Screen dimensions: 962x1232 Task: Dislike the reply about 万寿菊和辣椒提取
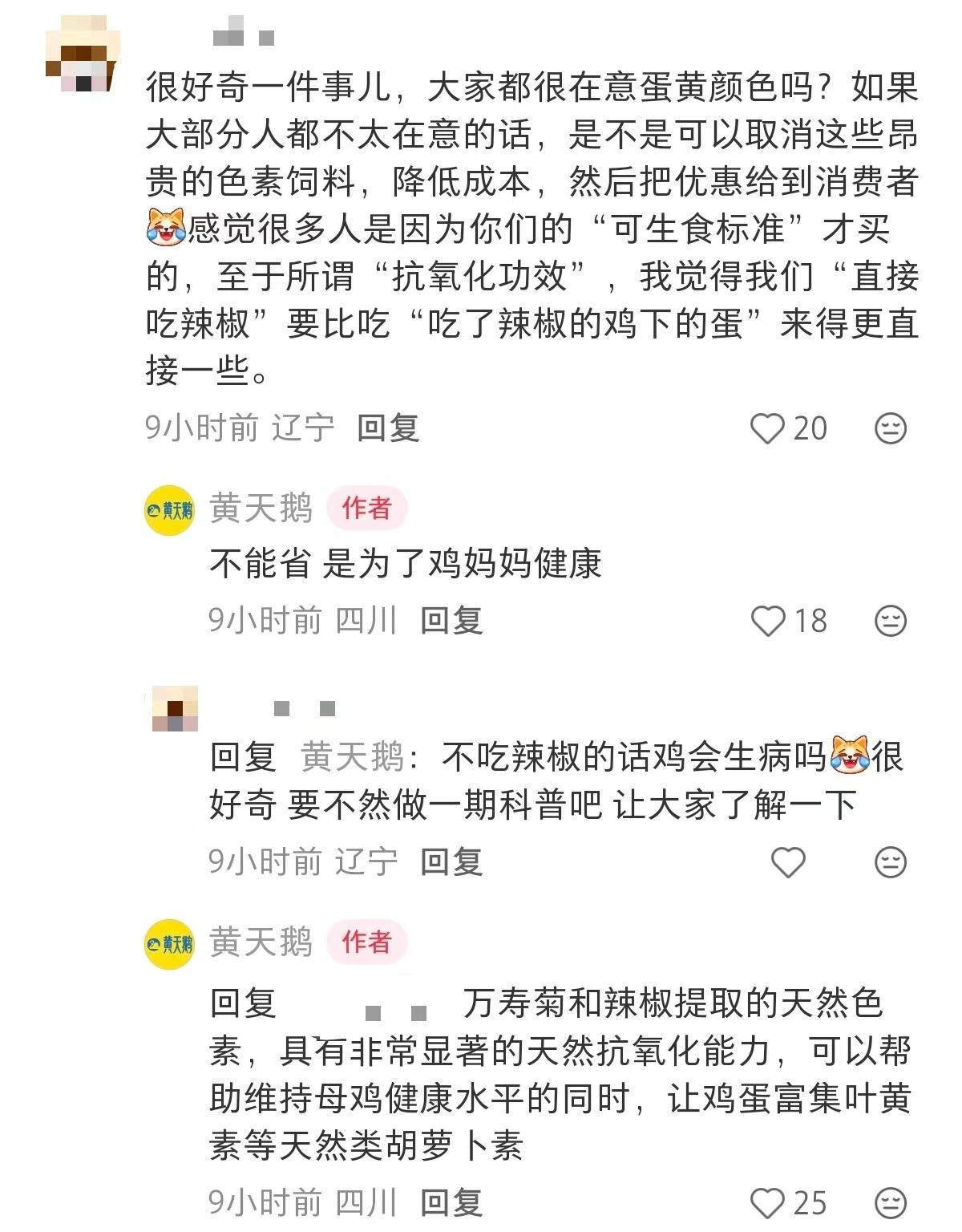click(x=890, y=1203)
